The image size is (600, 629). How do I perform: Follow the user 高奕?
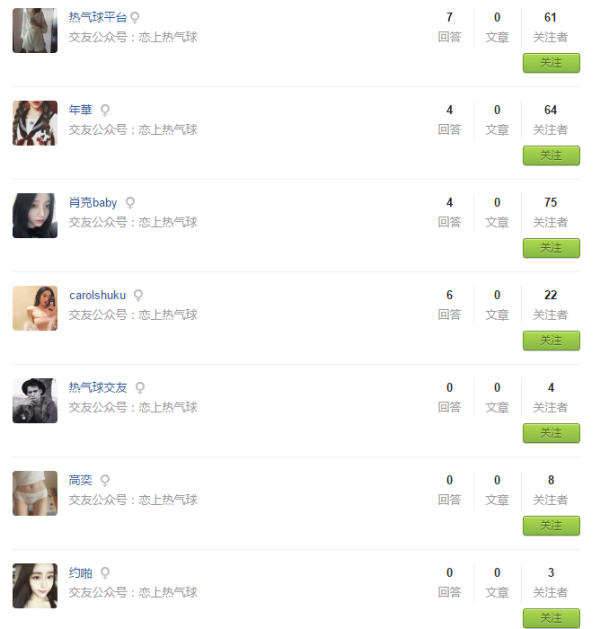(x=551, y=525)
